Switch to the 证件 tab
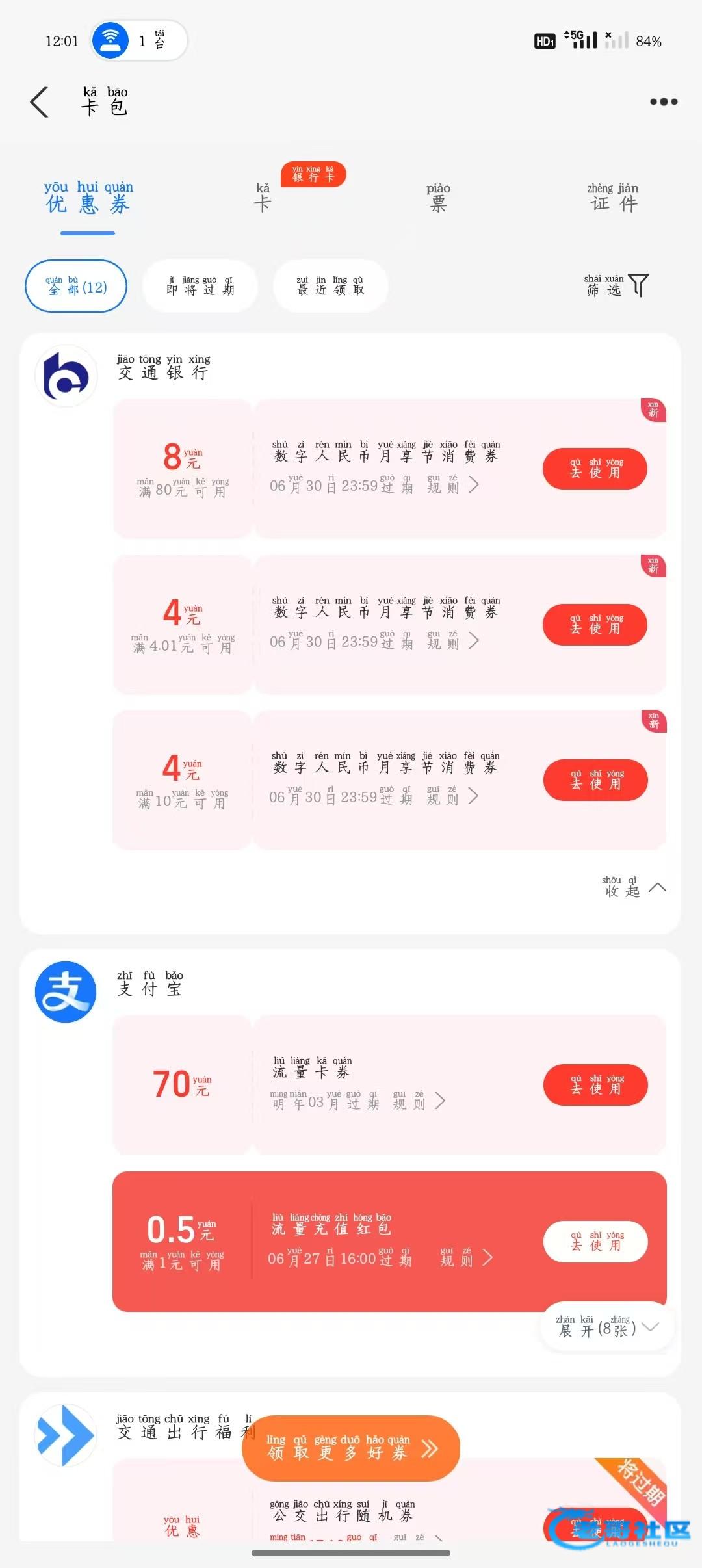Image resolution: width=702 pixels, height=1568 pixels. tap(613, 198)
